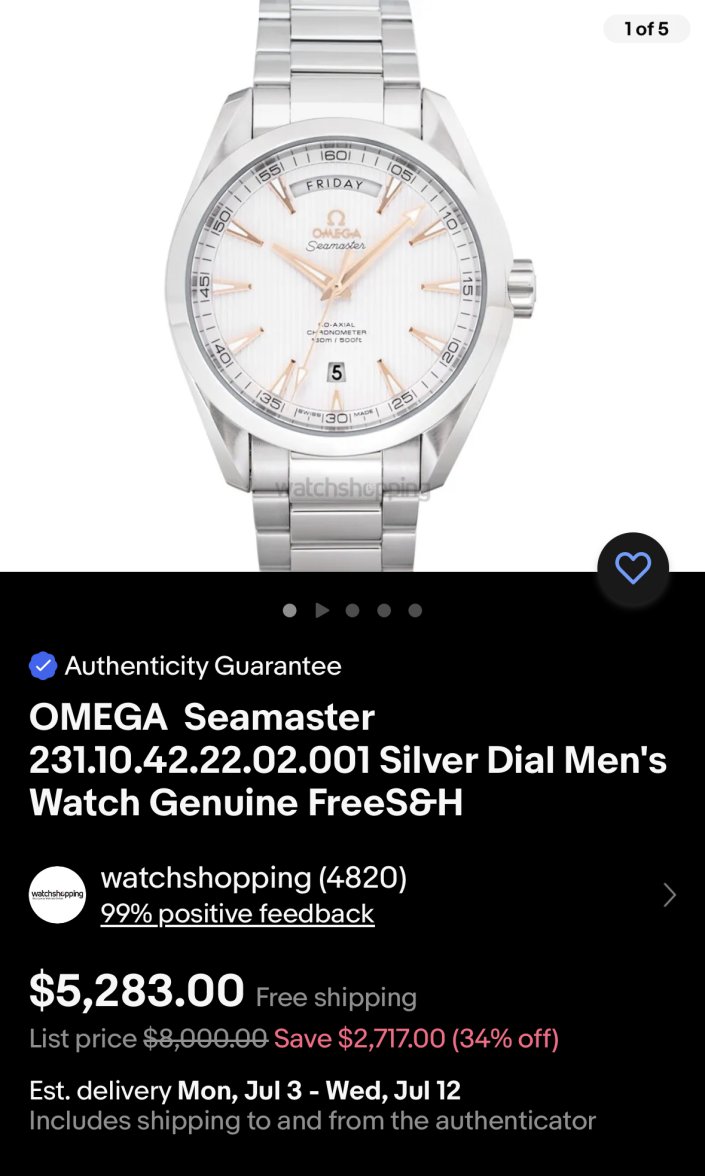This screenshot has width=705, height=1176.
Task: Open the 99% positive feedback link
Action: tap(237, 913)
